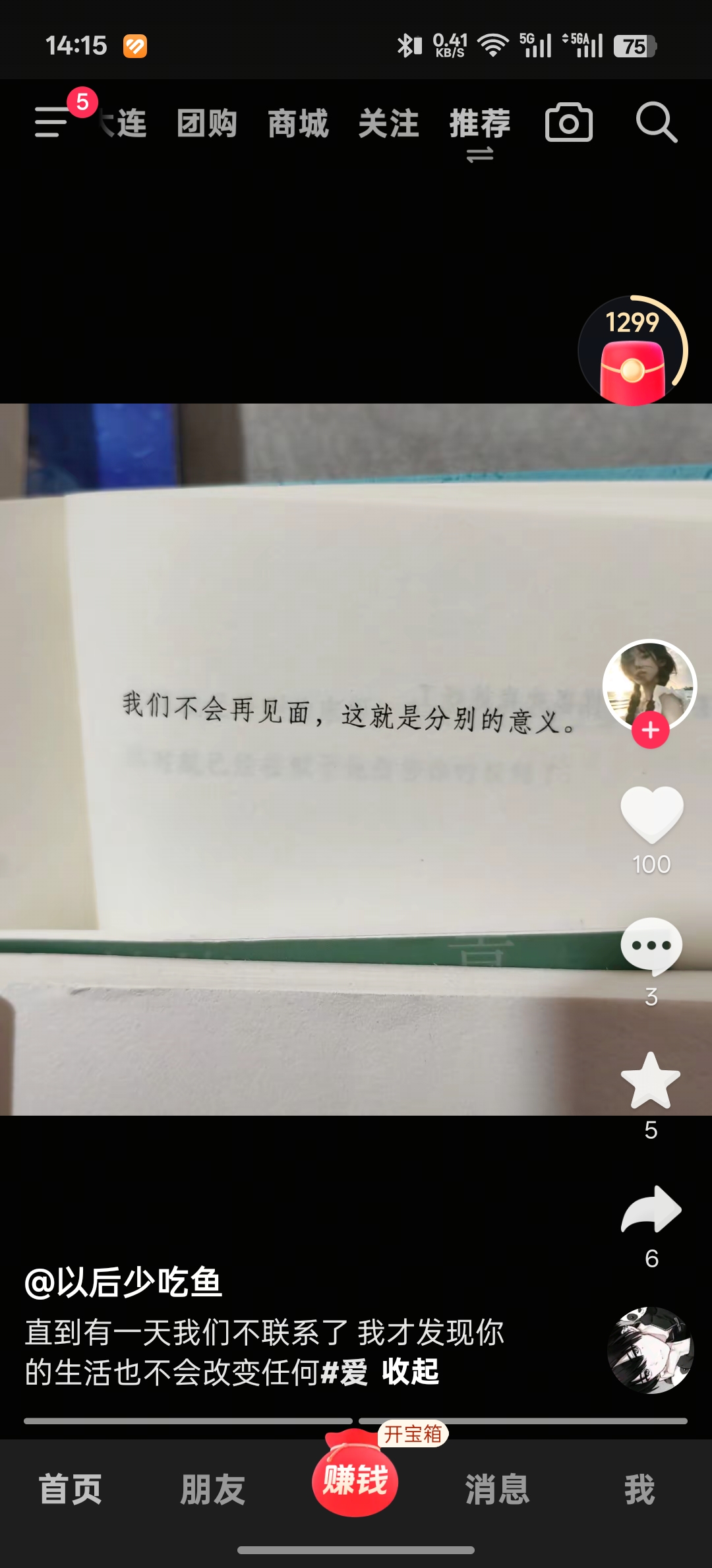712x1568 pixels.
Task: Open the 消息 tab
Action: 498,1490
